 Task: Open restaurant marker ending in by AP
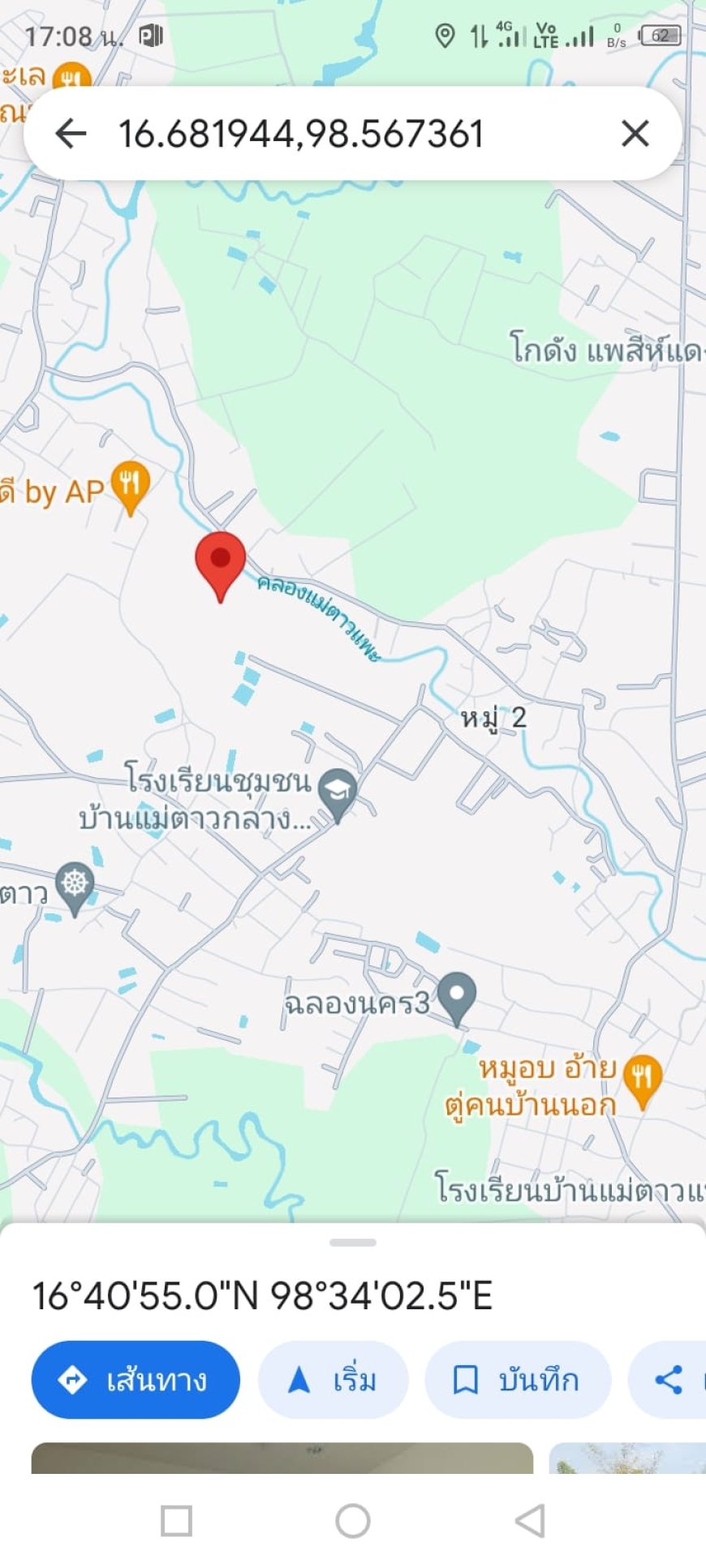point(130,485)
